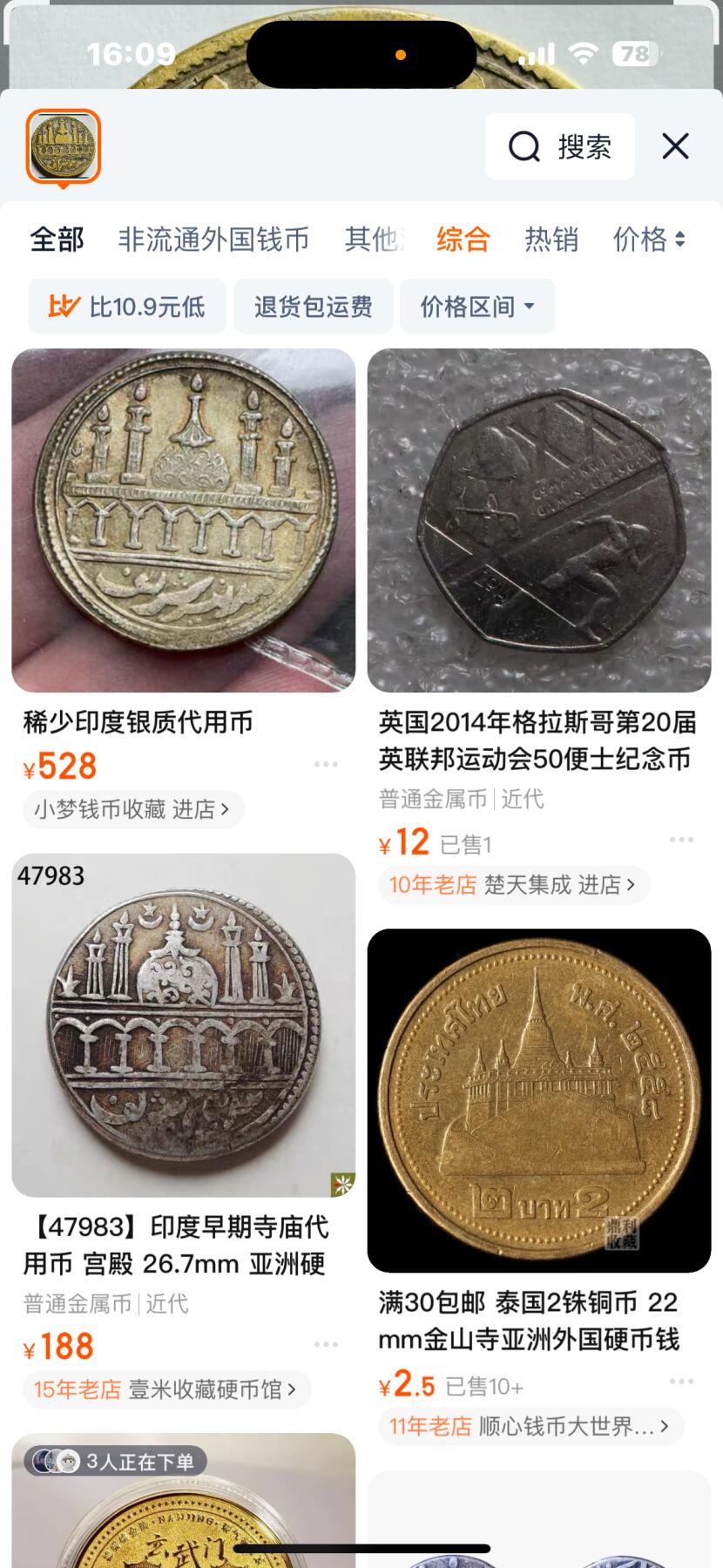The height and width of the screenshot is (1568, 723).
Task: Select the searched coin image thumbnail
Action: [64, 146]
